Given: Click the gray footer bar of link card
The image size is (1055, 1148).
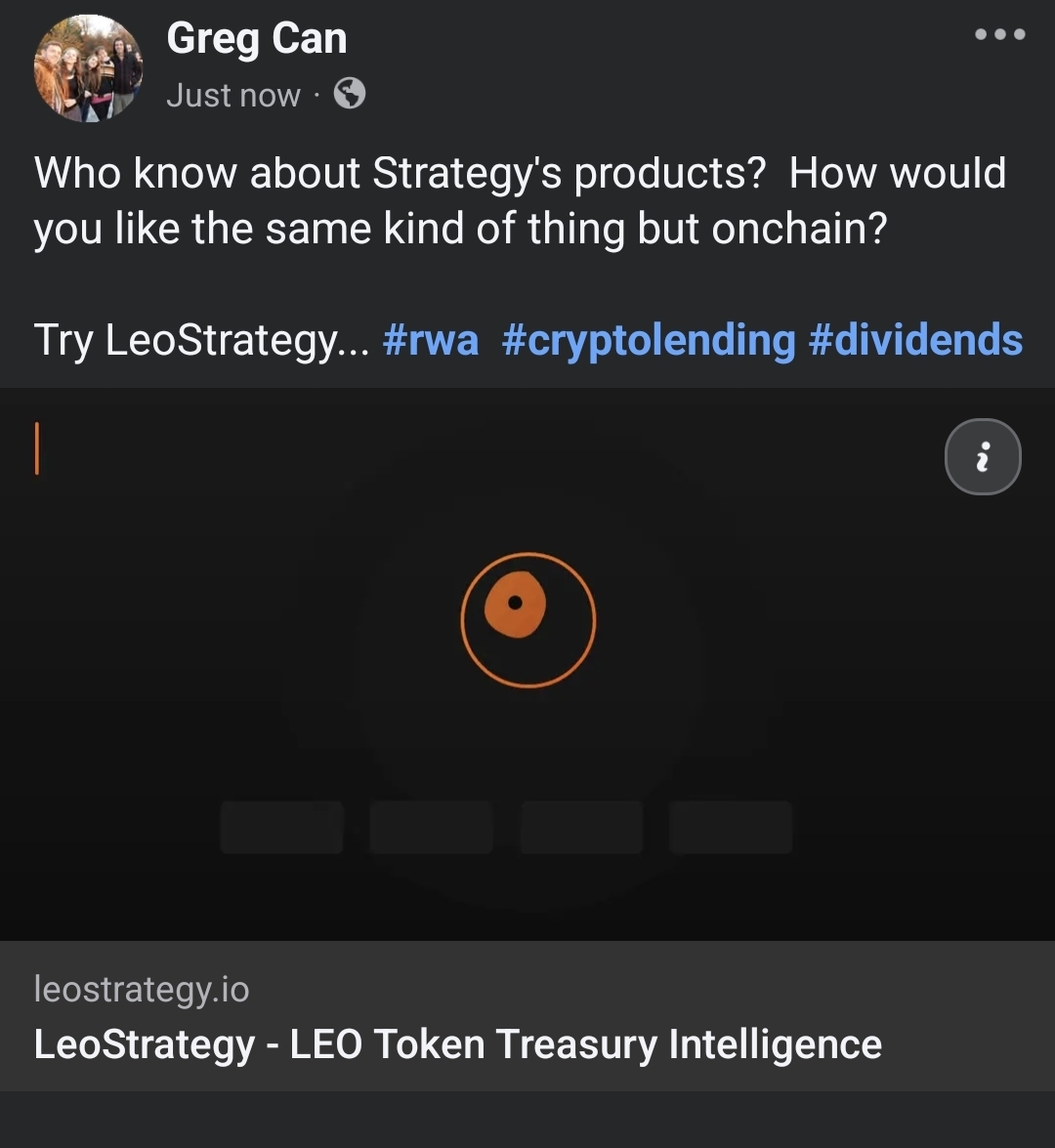Looking at the screenshot, I should 527,1016.
